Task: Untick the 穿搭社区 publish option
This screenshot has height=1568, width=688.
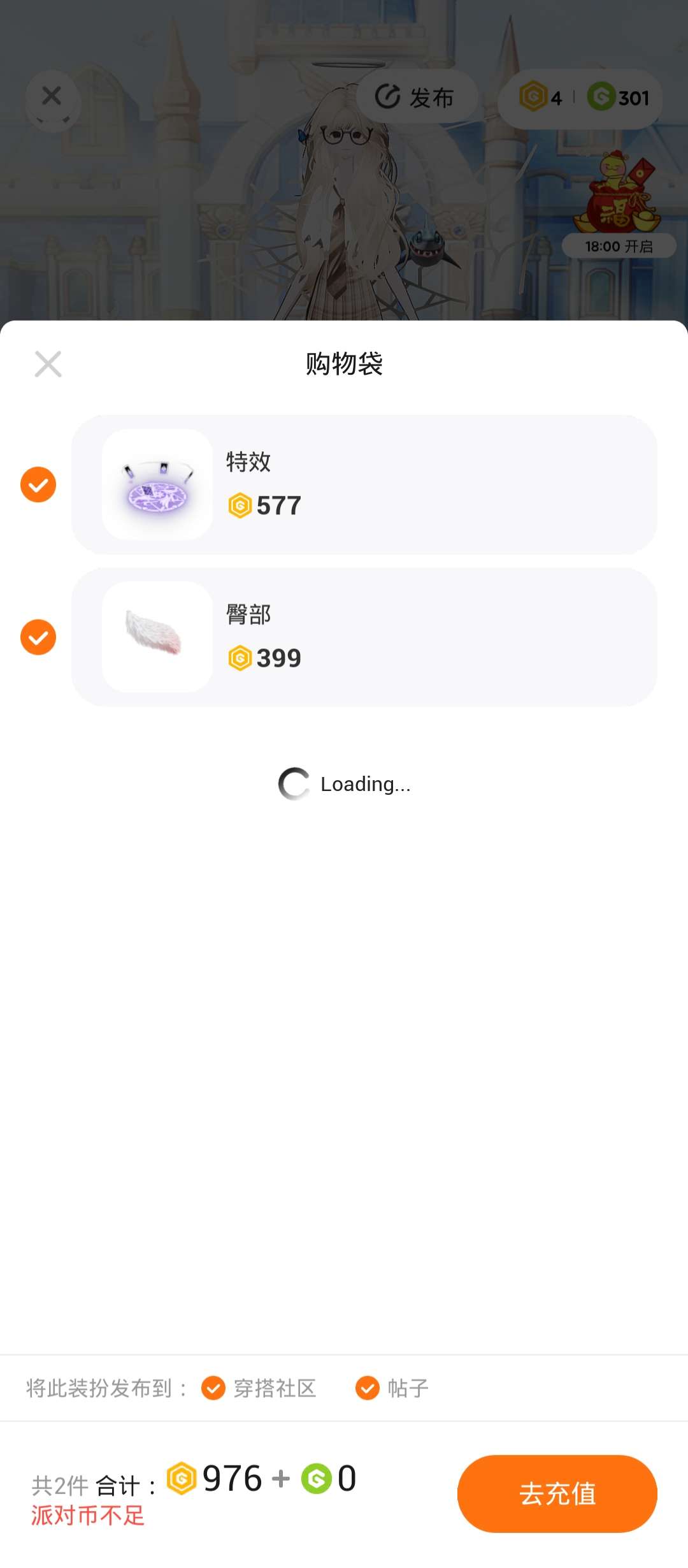Action: click(213, 1388)
